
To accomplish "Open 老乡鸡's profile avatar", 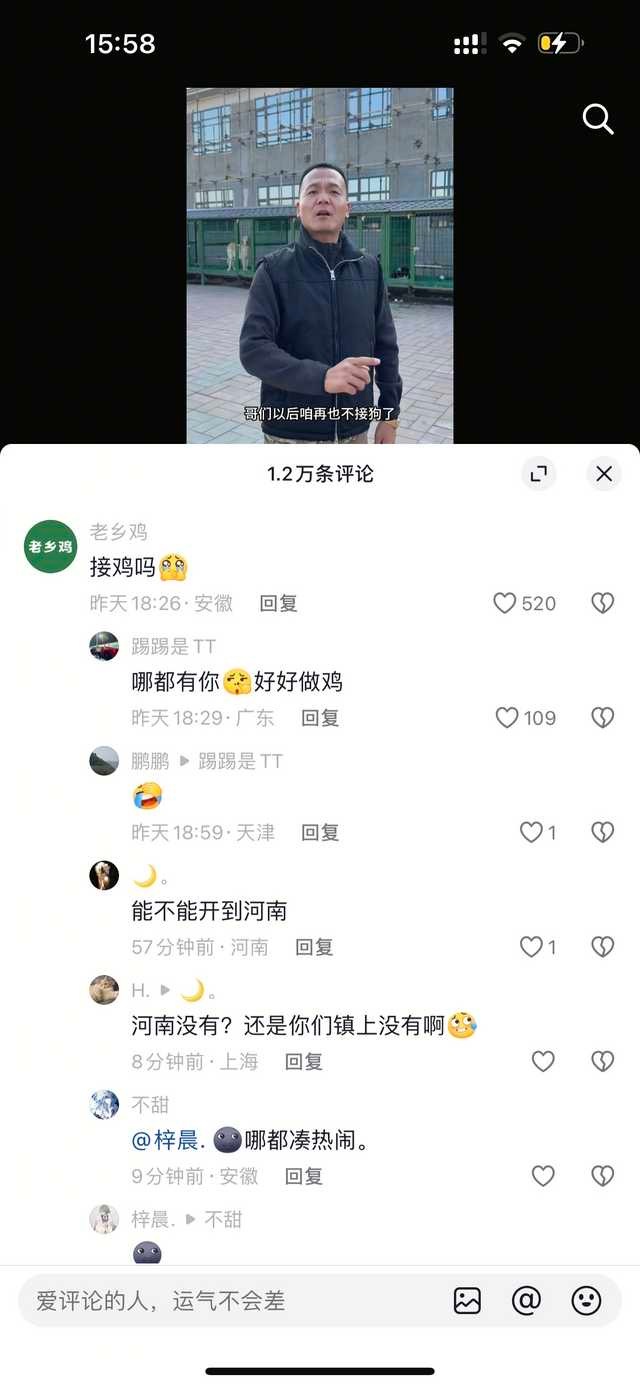I will [50, 546].
